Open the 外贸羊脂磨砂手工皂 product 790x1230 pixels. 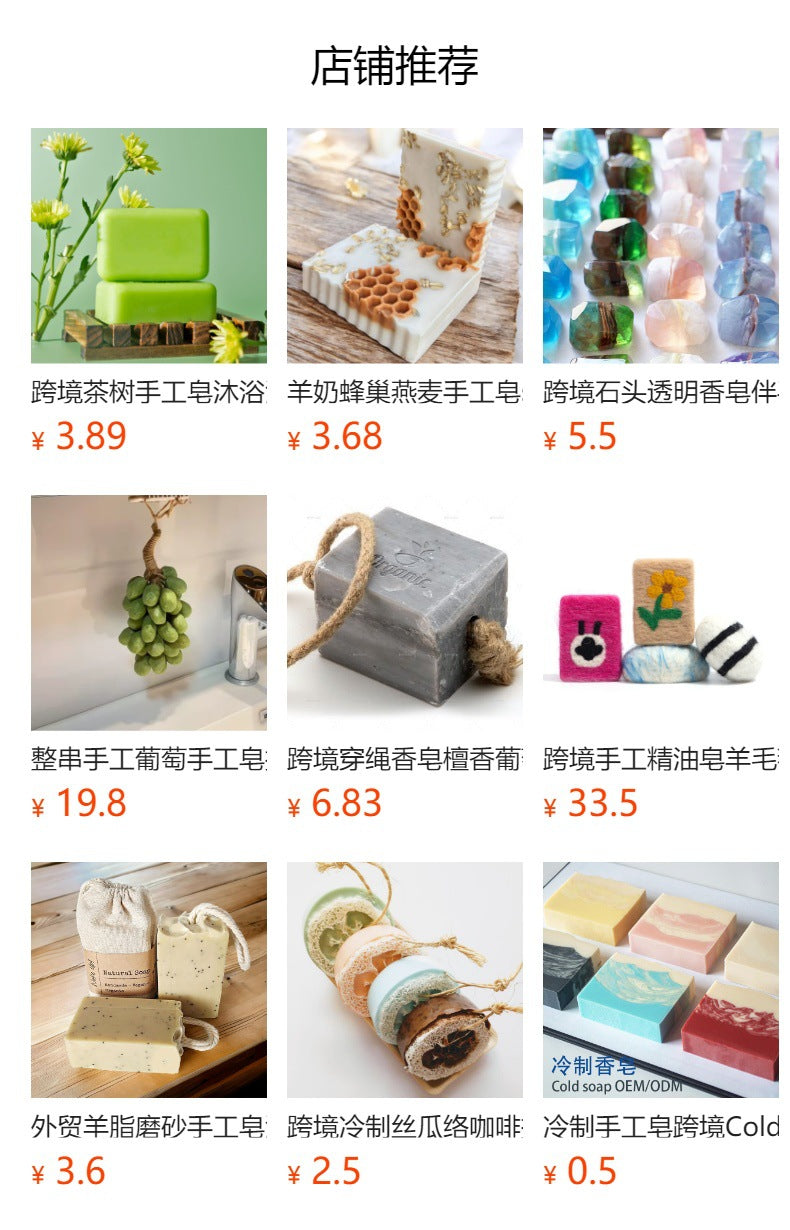[149, 980]
